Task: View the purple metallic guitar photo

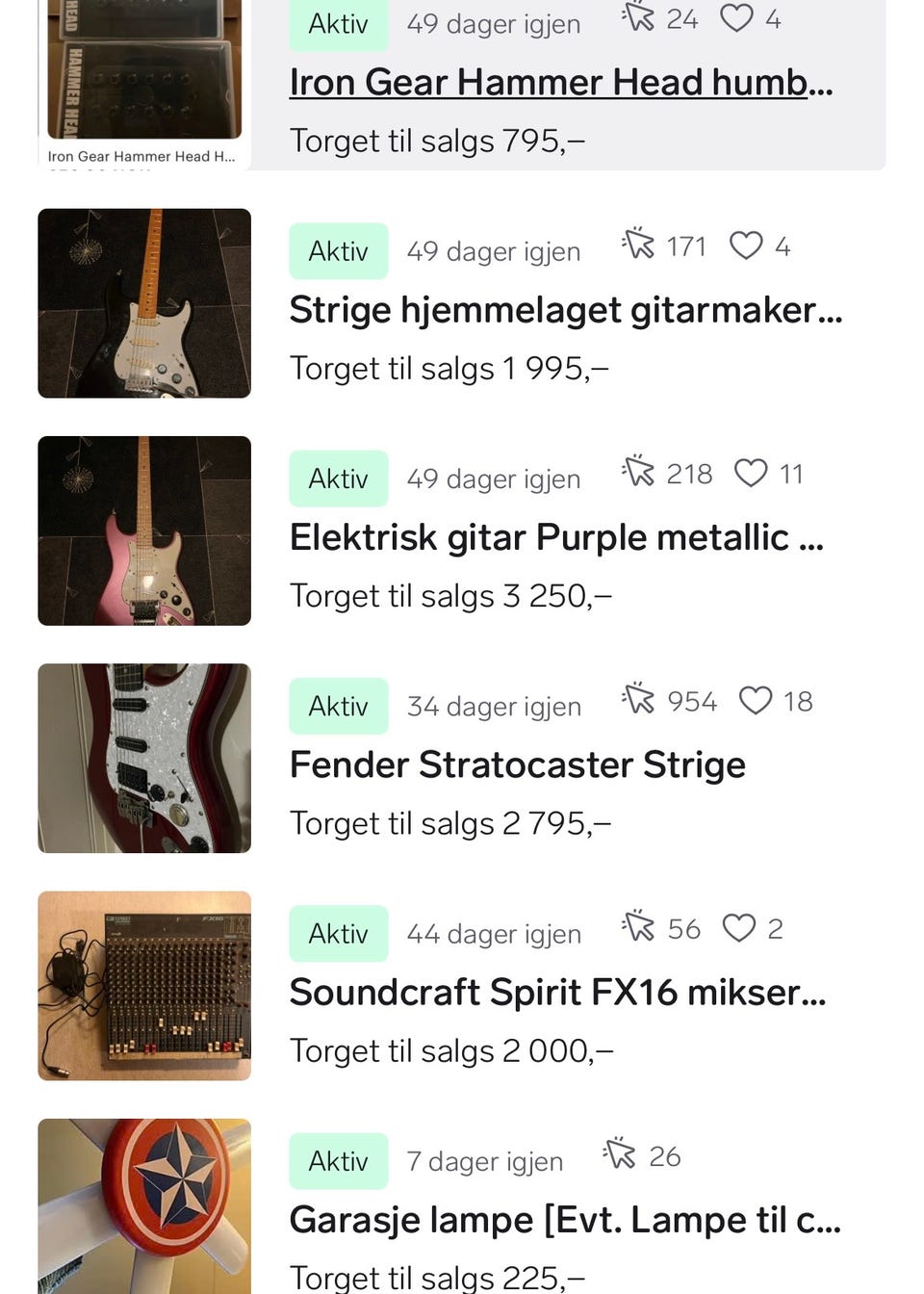Action: point(144,531)
